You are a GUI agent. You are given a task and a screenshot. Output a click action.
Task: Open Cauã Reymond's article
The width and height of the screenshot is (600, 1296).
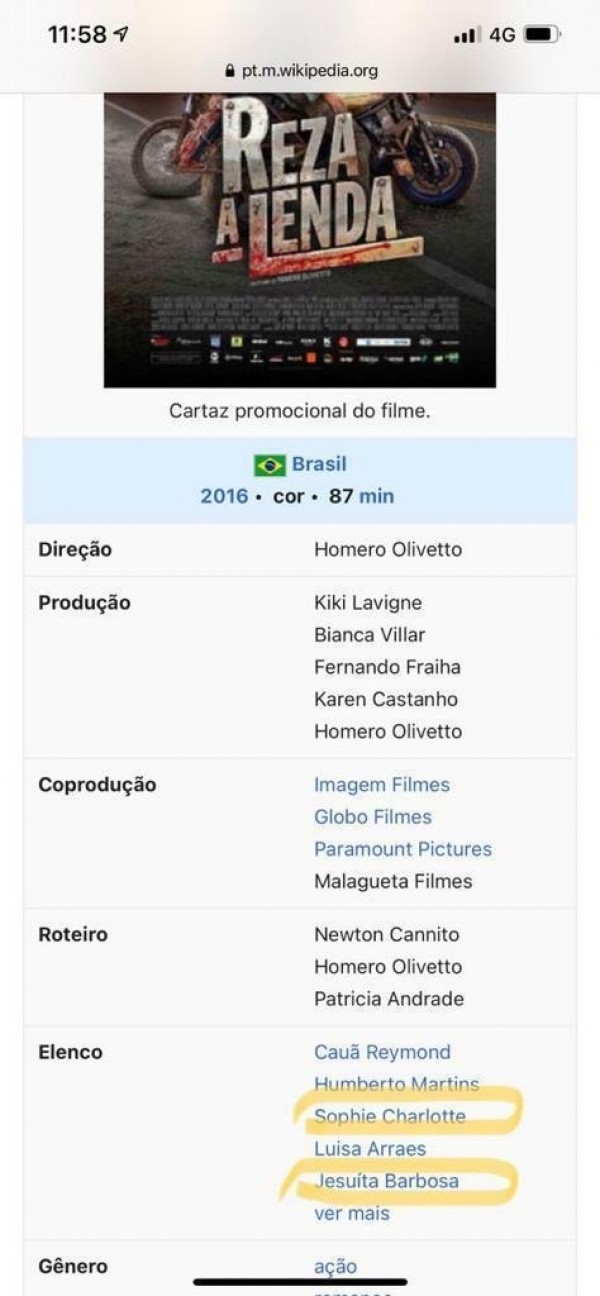(382, 1052)
